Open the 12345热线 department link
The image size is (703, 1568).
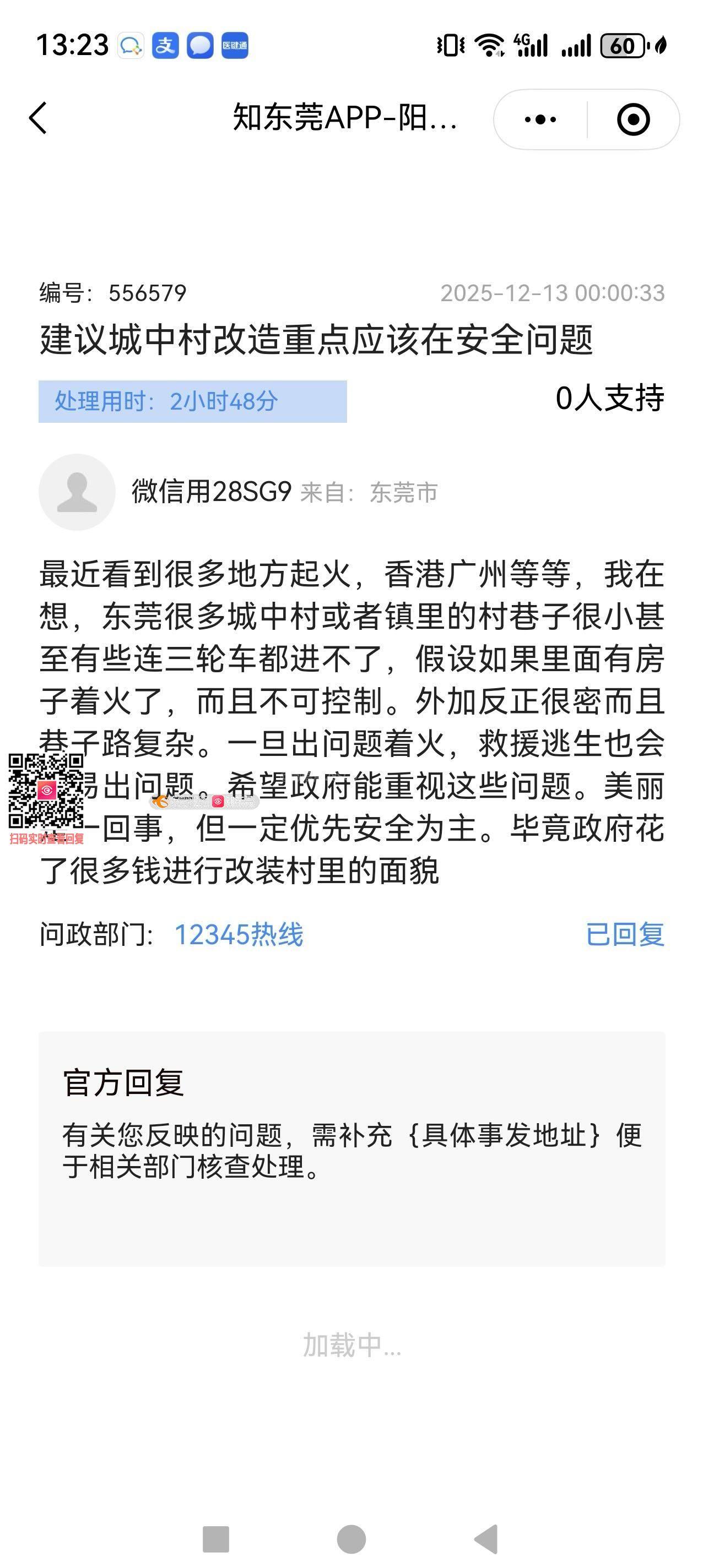point(238,934)
